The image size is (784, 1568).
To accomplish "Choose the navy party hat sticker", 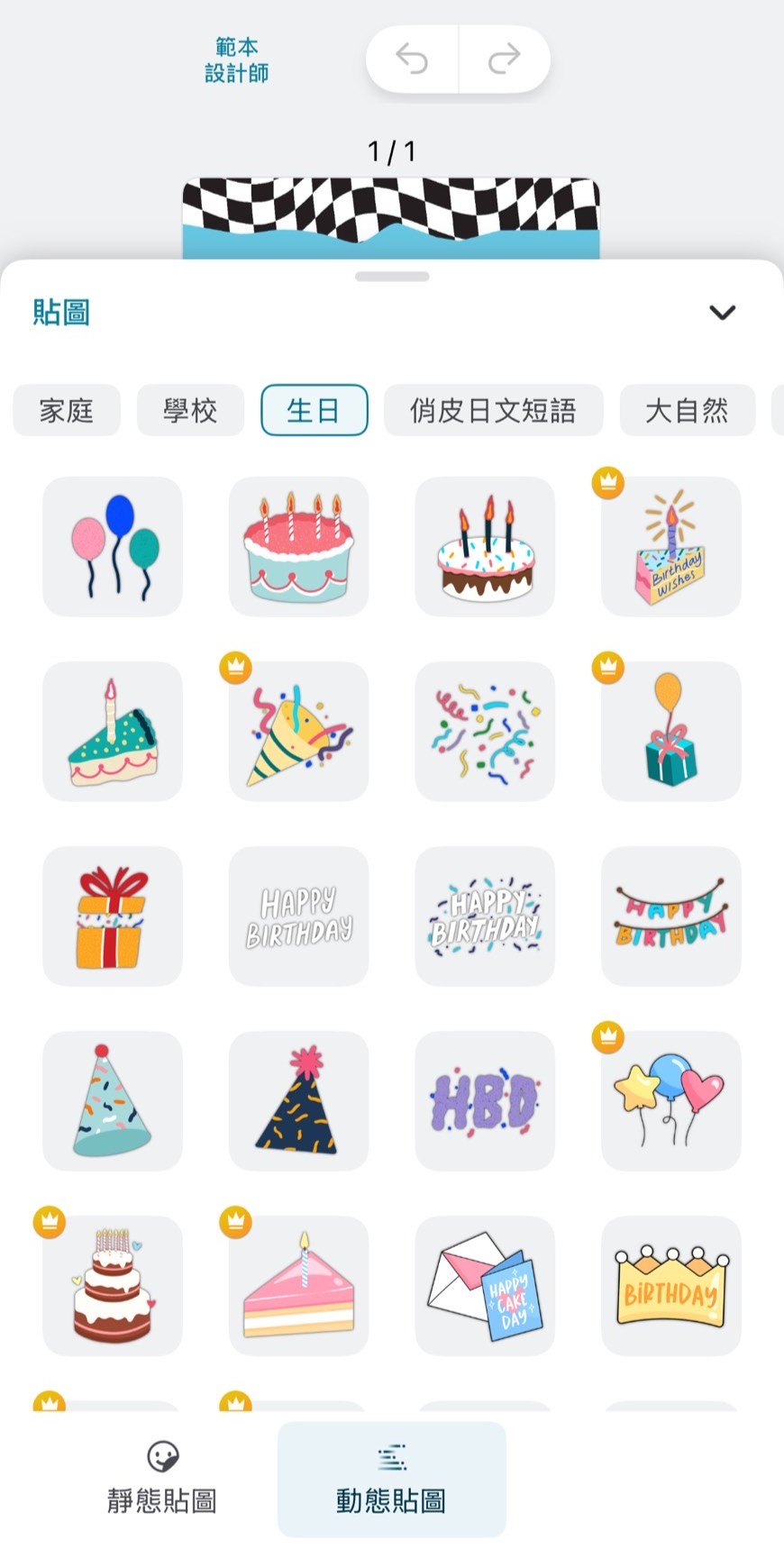I will click(298, 1101).
